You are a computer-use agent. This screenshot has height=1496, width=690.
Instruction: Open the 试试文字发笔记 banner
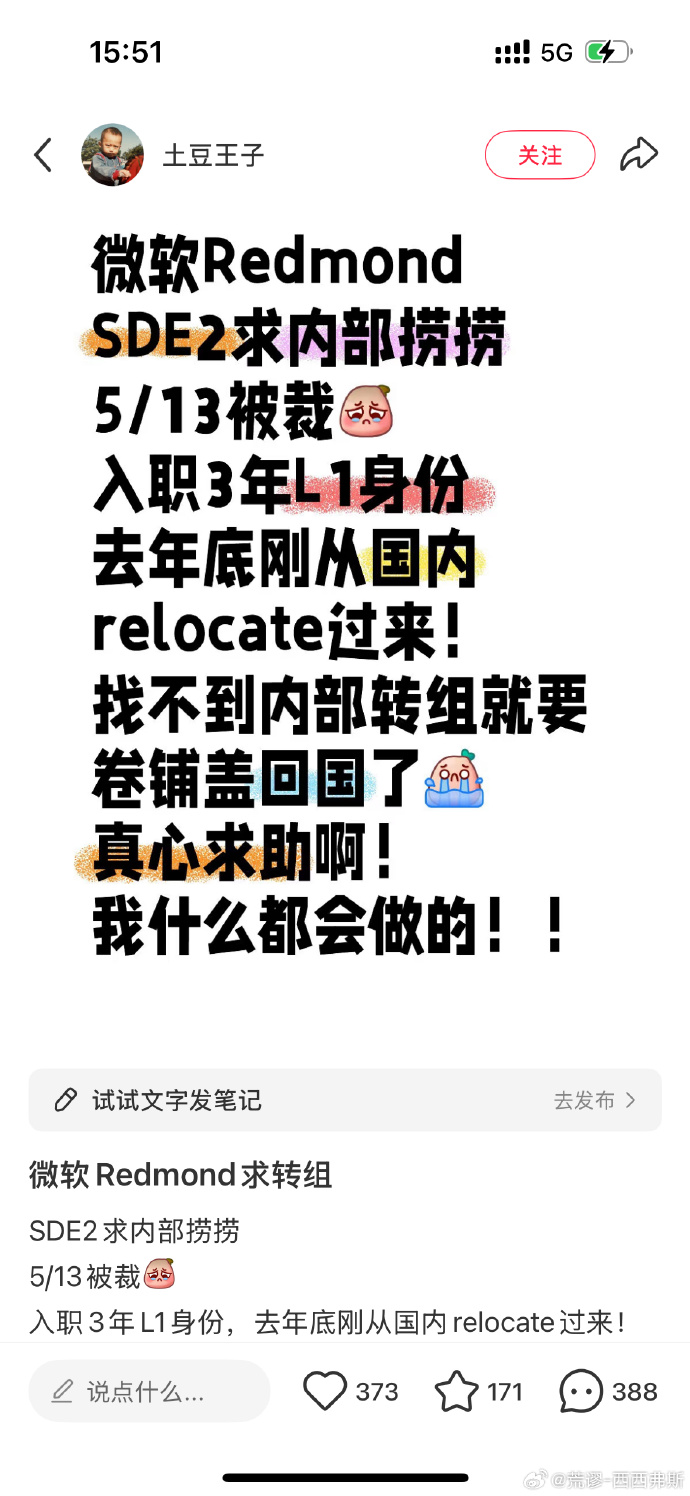point(345,1100)
